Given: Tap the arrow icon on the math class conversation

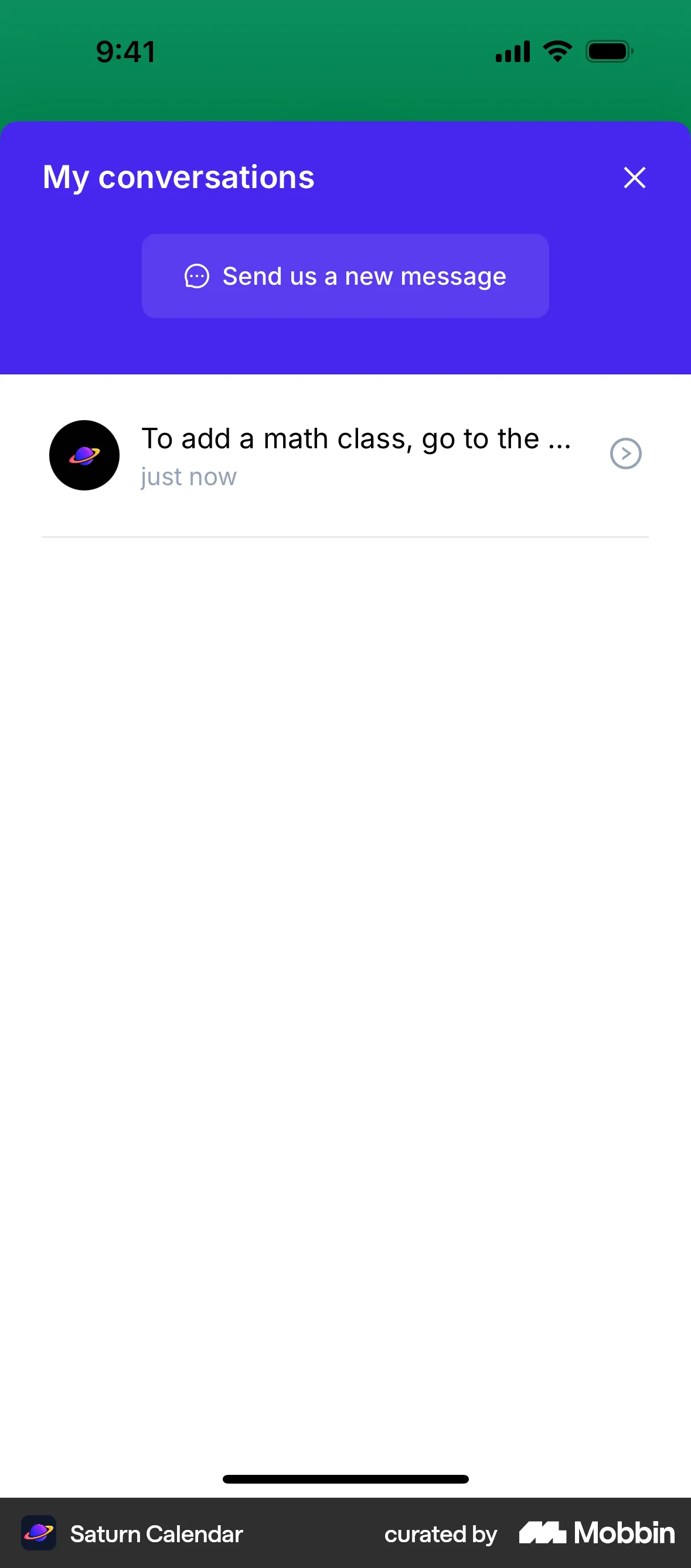Looking at the screenshot, I should click(625, 454).
